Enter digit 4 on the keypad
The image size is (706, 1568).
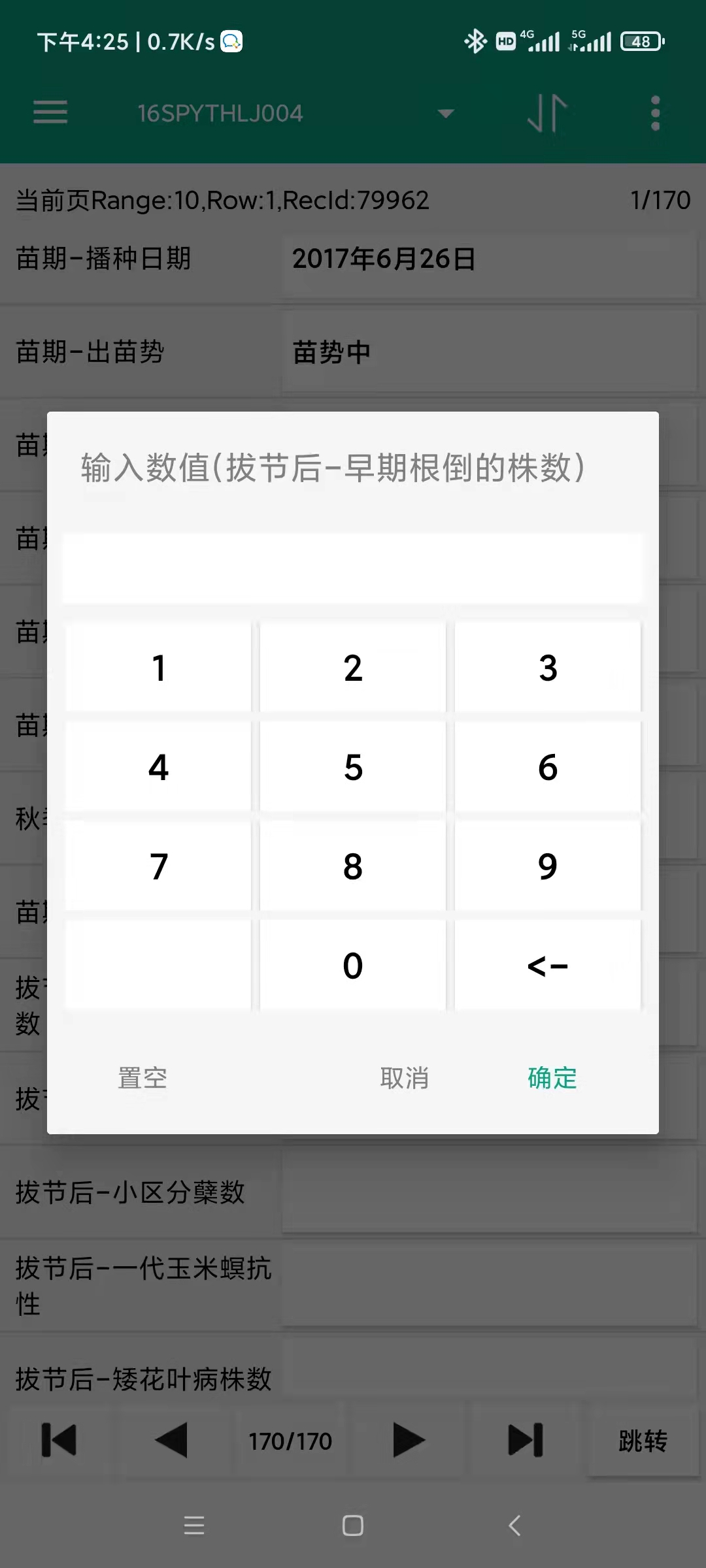click(x=158, y=767)
